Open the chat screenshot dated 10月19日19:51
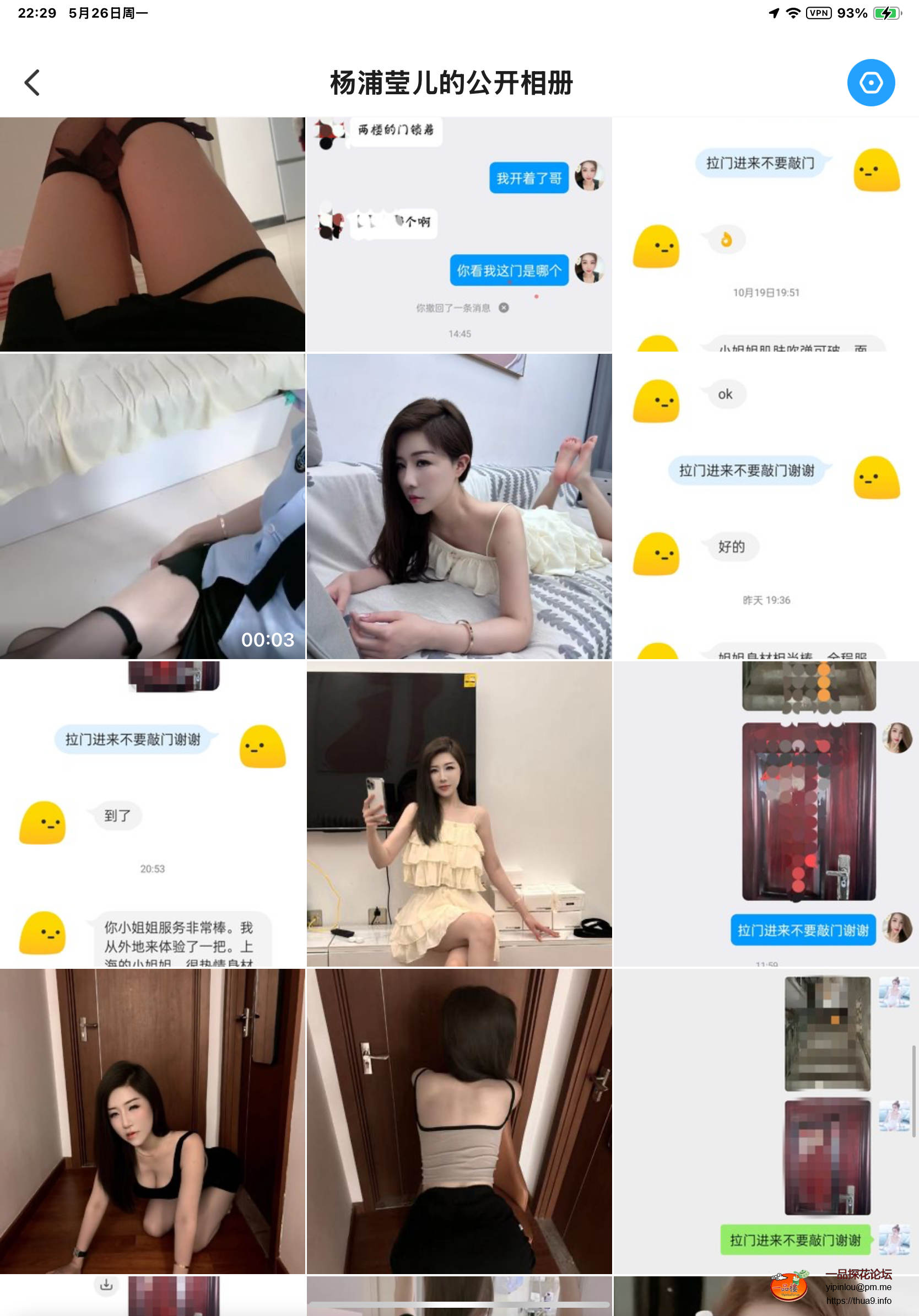 coord(766,234)
